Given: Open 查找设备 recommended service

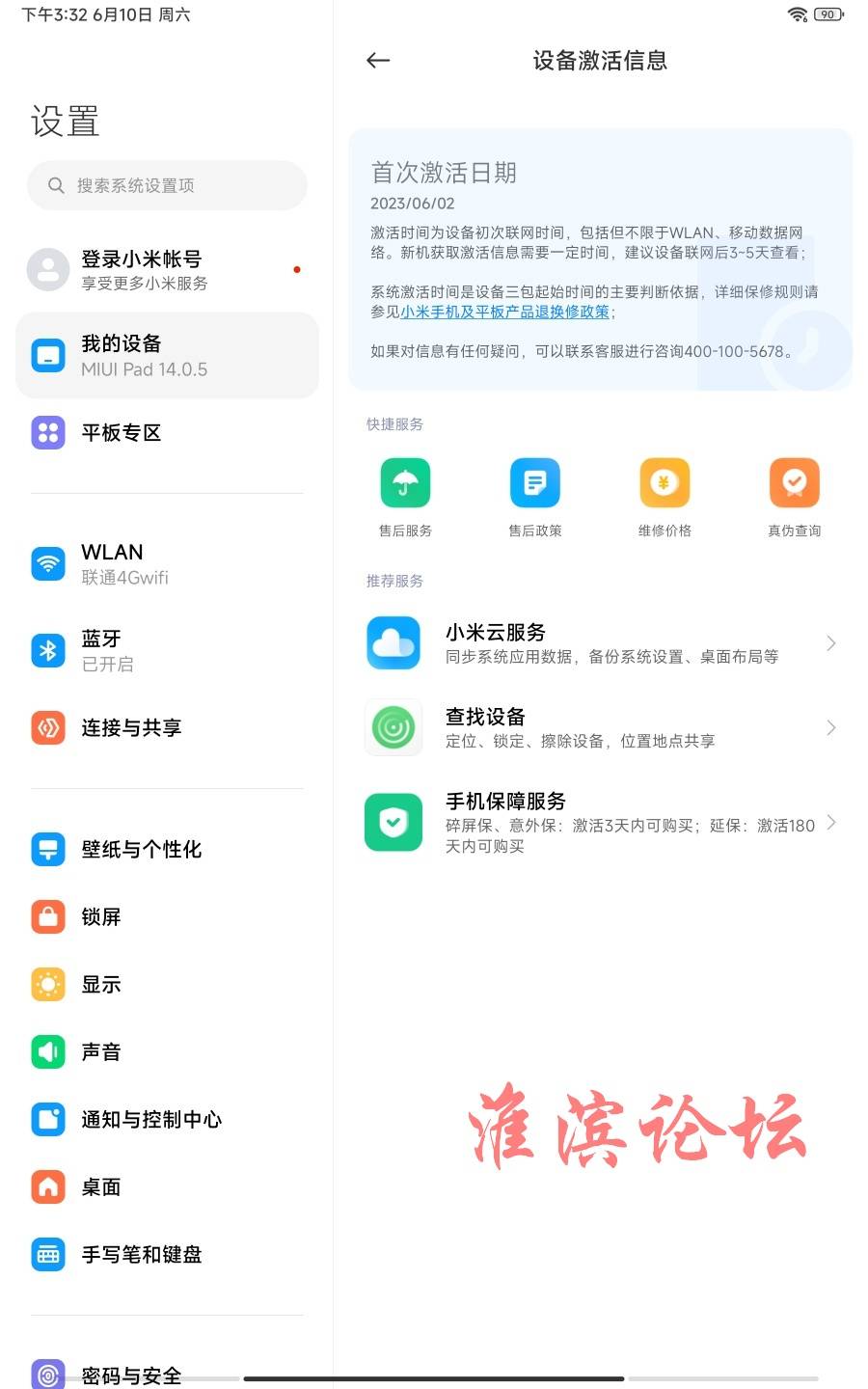Looking at the screenshot, I should [x=600, y=728].
